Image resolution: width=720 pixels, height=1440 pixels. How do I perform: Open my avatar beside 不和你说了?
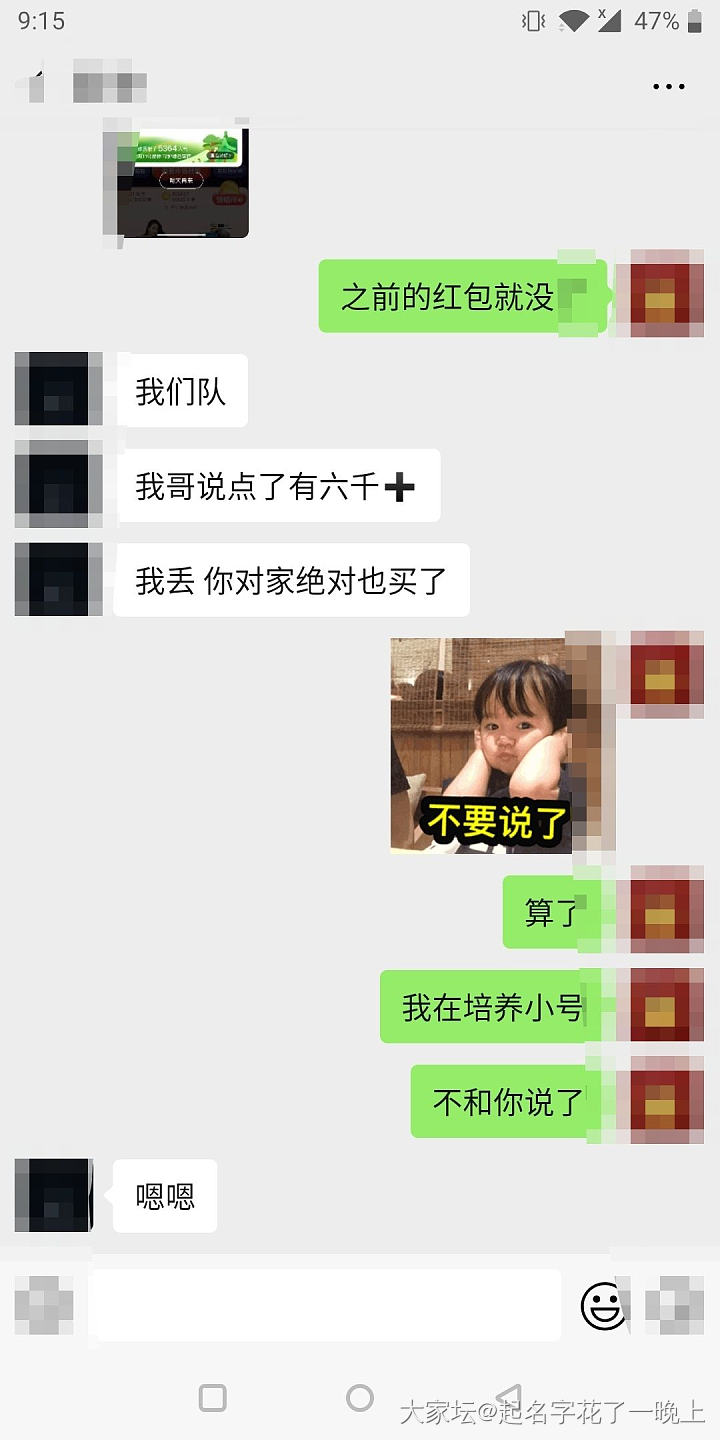pyautogui.click(x=660, y=1101)
